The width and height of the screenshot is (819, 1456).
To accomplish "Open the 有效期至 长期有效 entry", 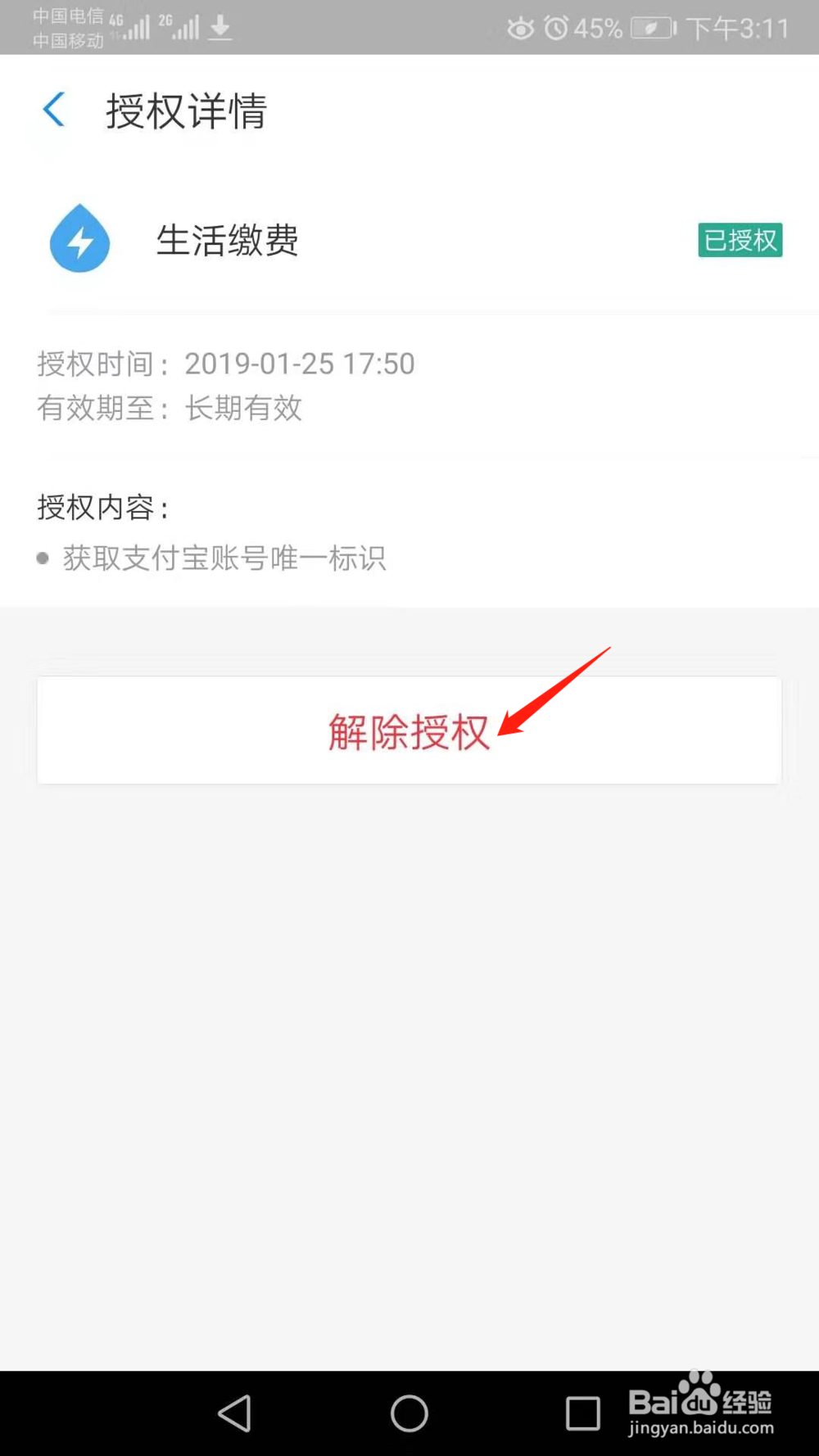I will point(170,409).
